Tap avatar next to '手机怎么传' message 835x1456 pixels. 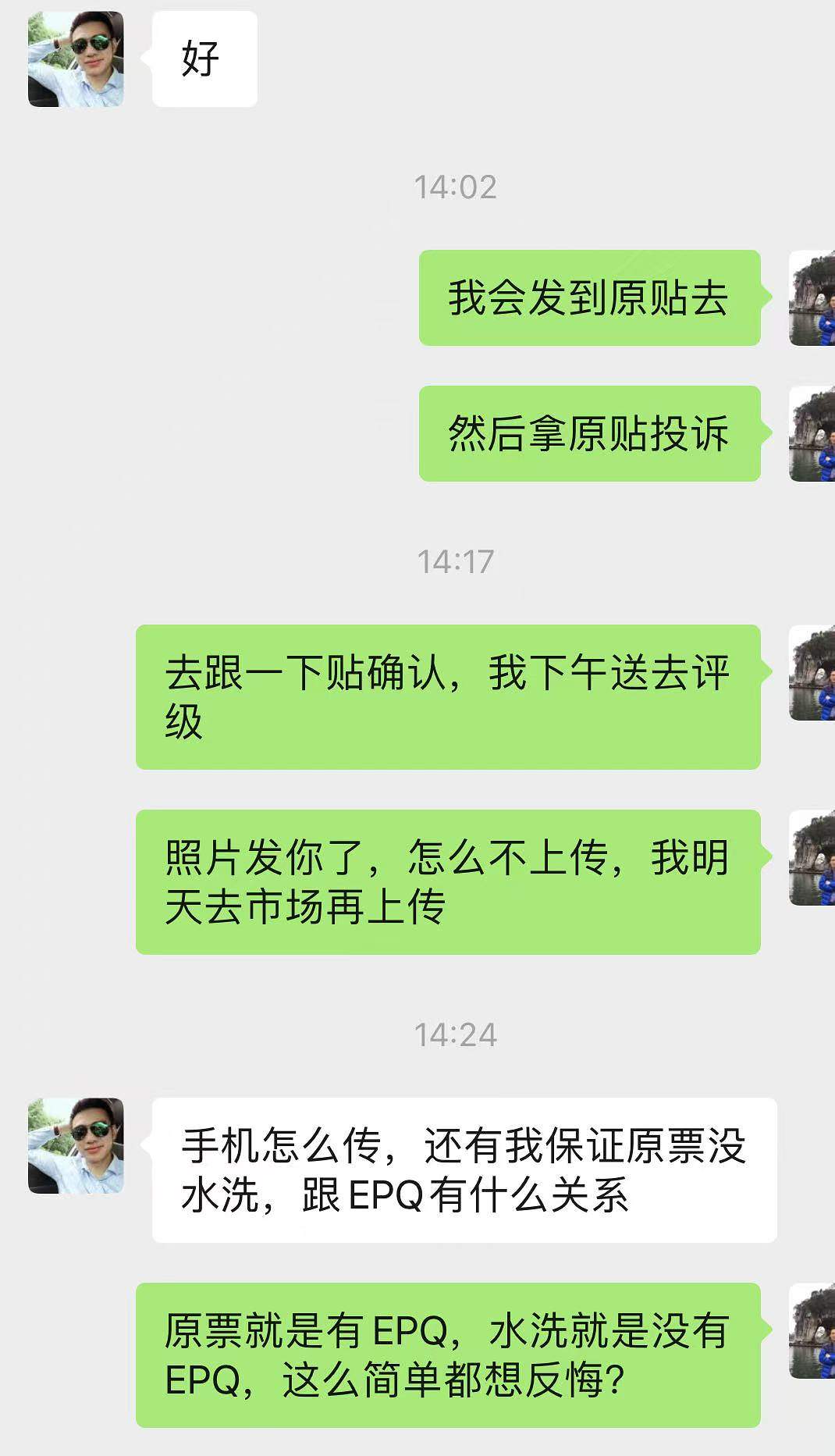tap(76, 1145)
